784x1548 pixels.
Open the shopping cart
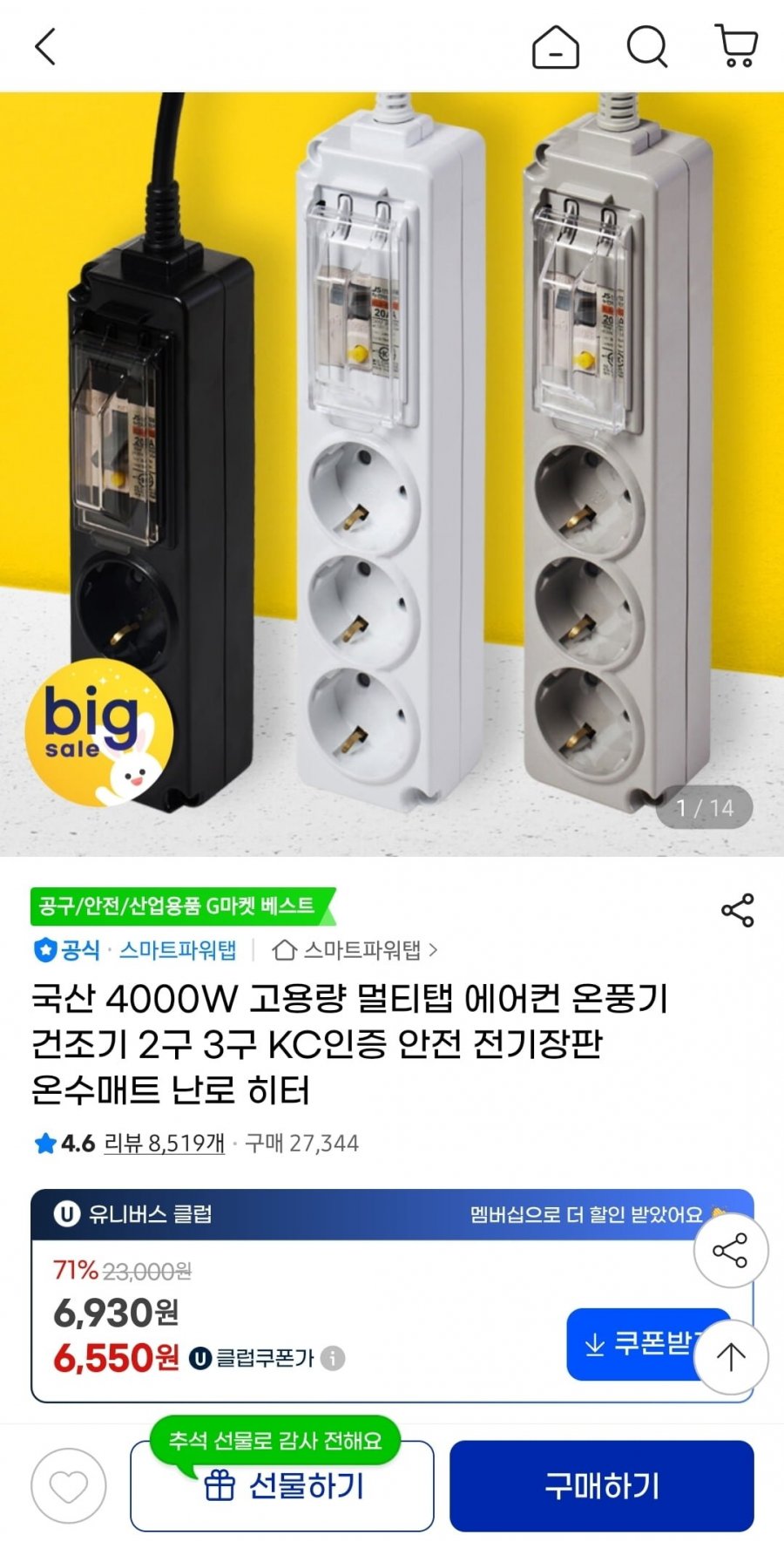coord(736,47)
